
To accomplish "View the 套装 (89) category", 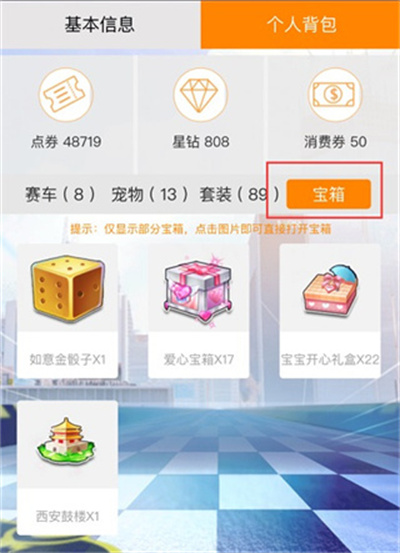I will click(x=240, y=194).
